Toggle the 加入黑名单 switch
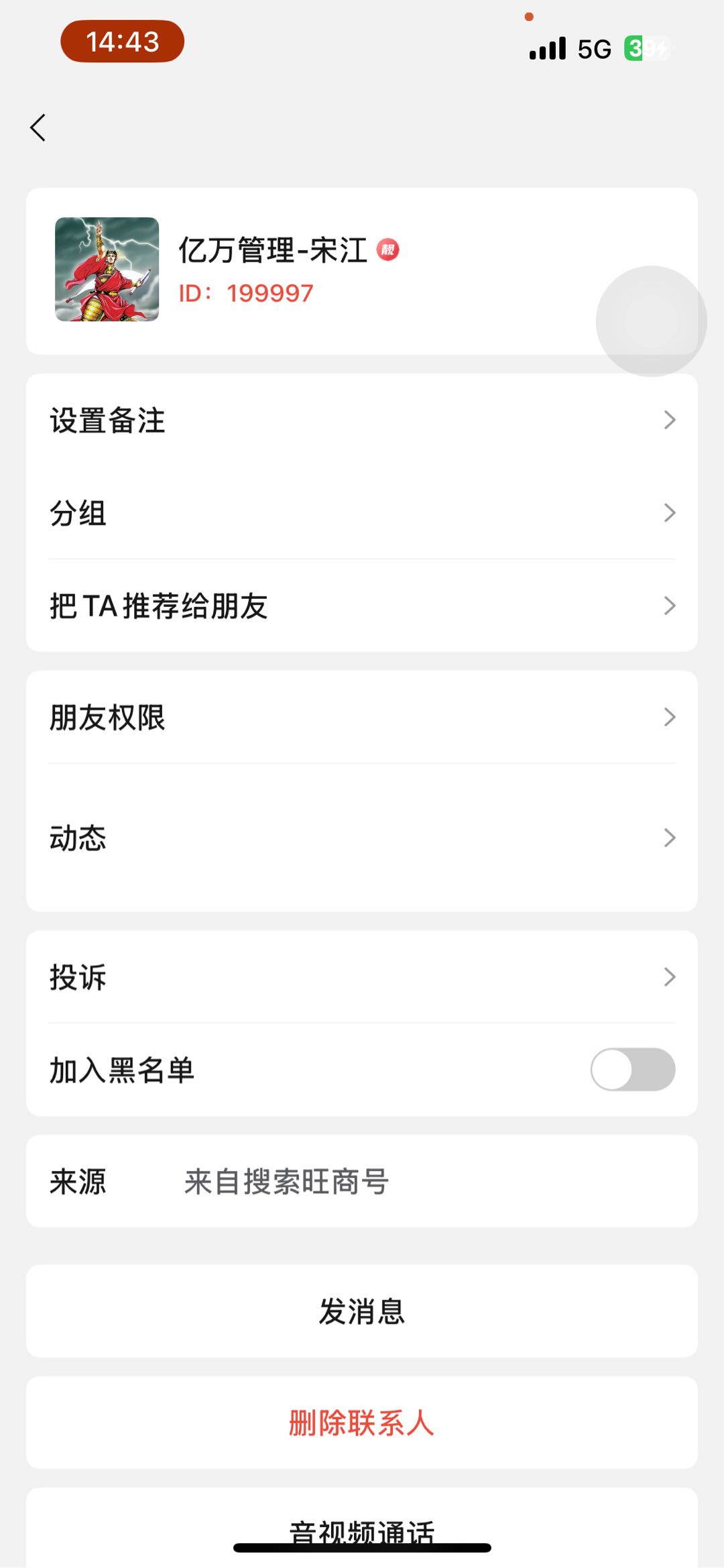 (x=632, y=1070)
